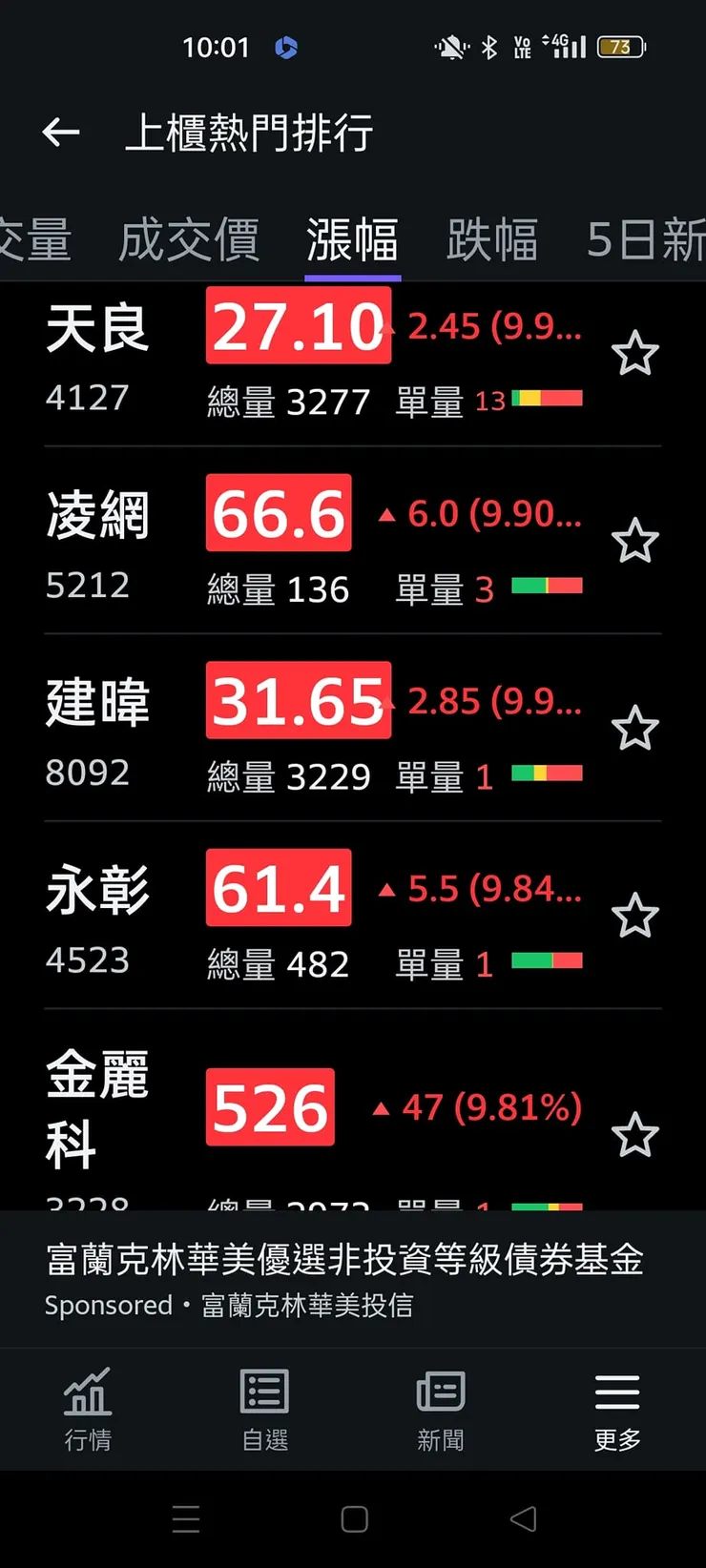Star 凌網 as a favorite
The image size is (706, 1568).
634,542
